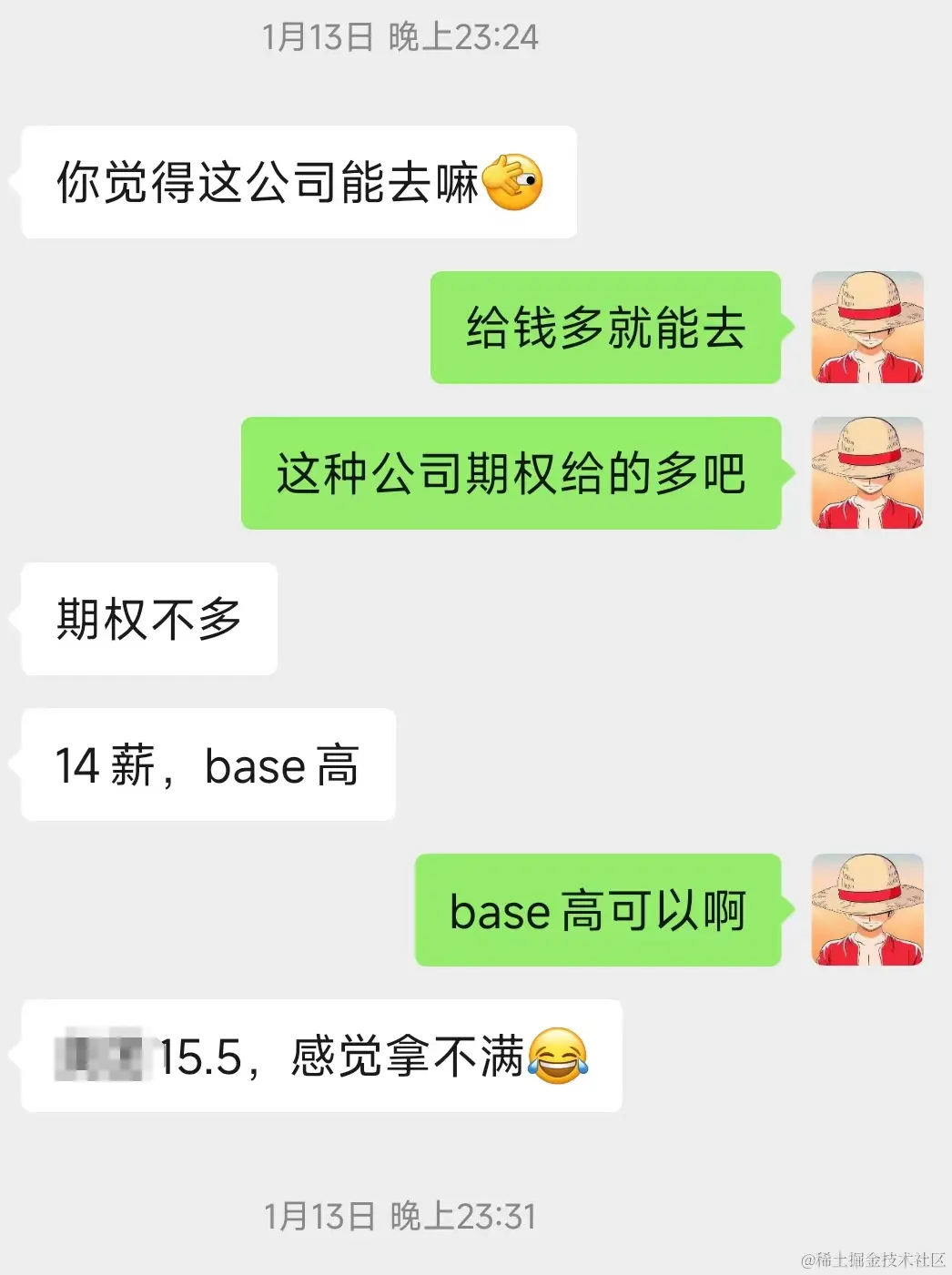Tap avatar next to 这种公司期权给的多吧 message
This screenshot has height=1275, width=952.
866,473
